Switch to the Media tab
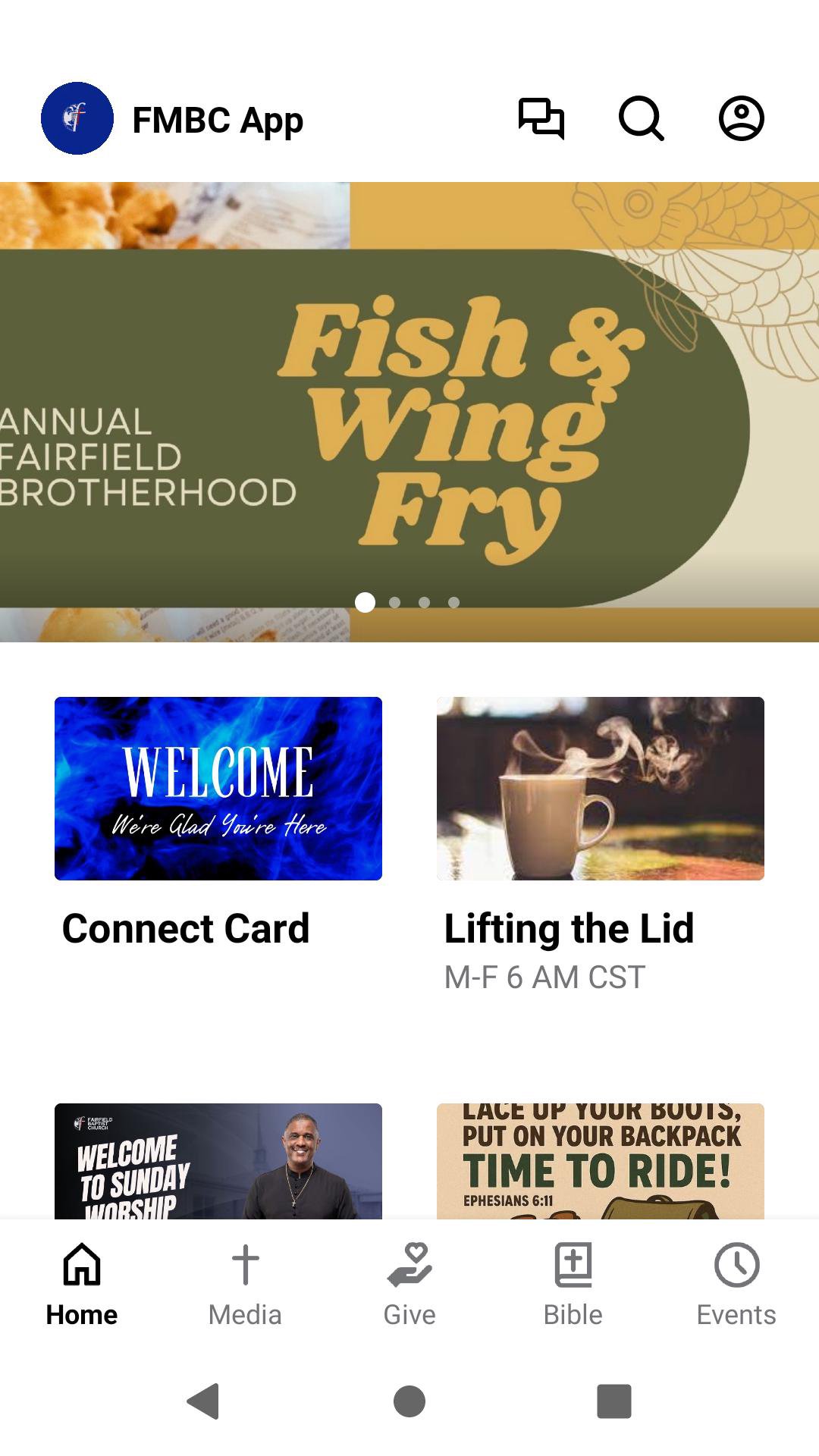 click(245, 1281)
